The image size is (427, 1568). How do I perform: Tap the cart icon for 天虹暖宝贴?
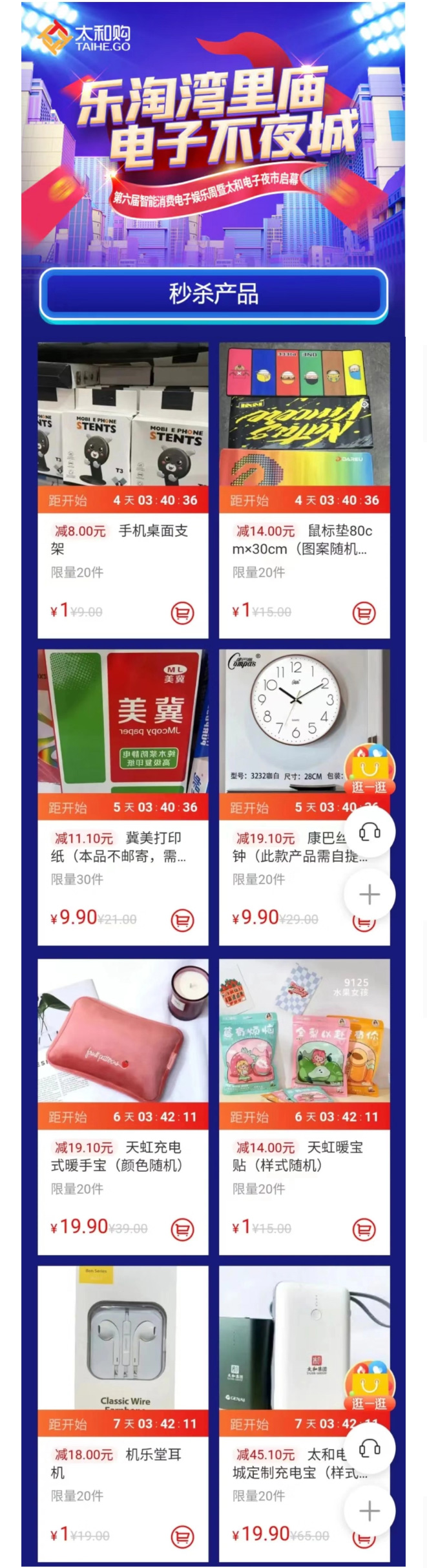point(364,1229)
